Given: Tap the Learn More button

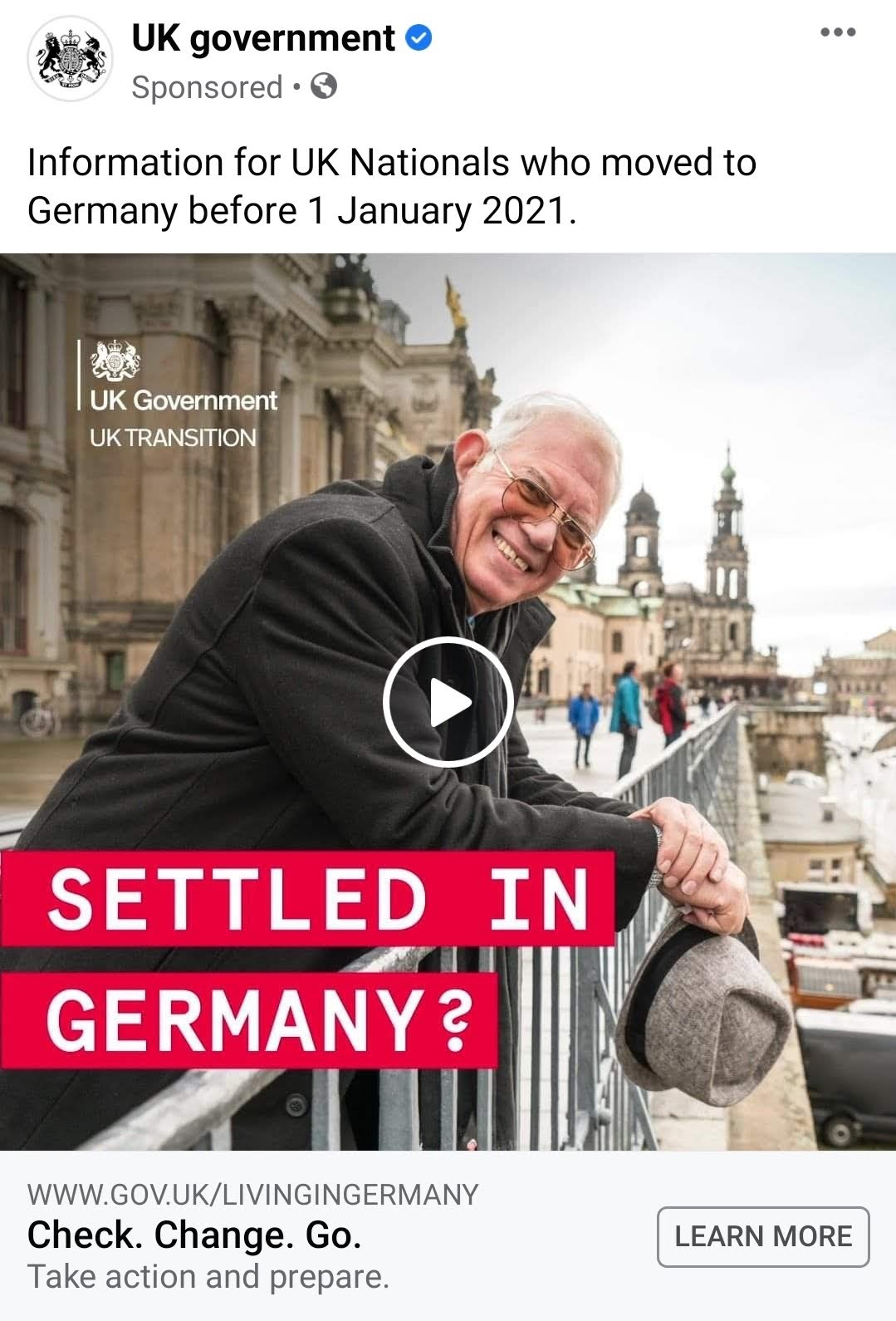Looking at the screenshot, I should [762, 1236].
